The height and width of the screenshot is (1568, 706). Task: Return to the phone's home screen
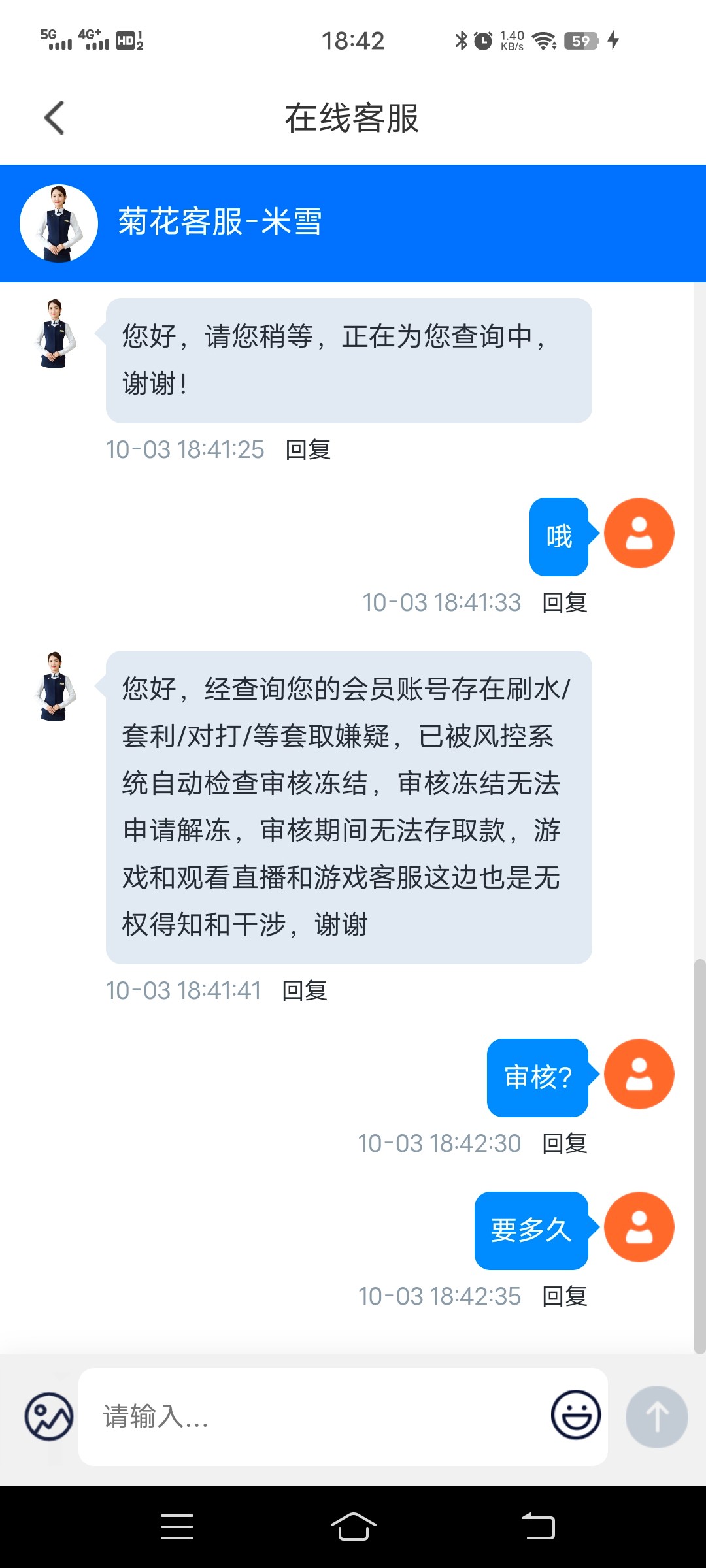(x=353, y=1527)
